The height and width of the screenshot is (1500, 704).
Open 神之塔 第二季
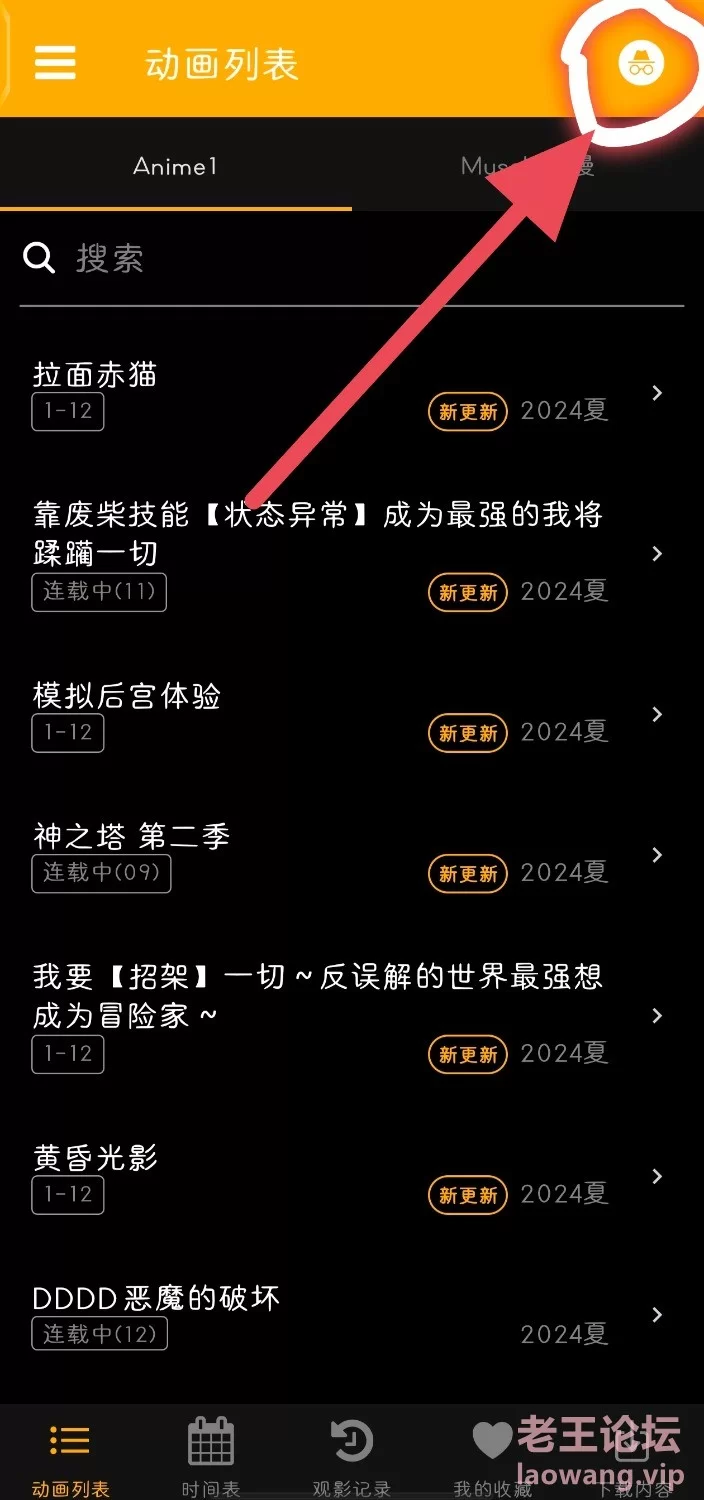(352, 855)
